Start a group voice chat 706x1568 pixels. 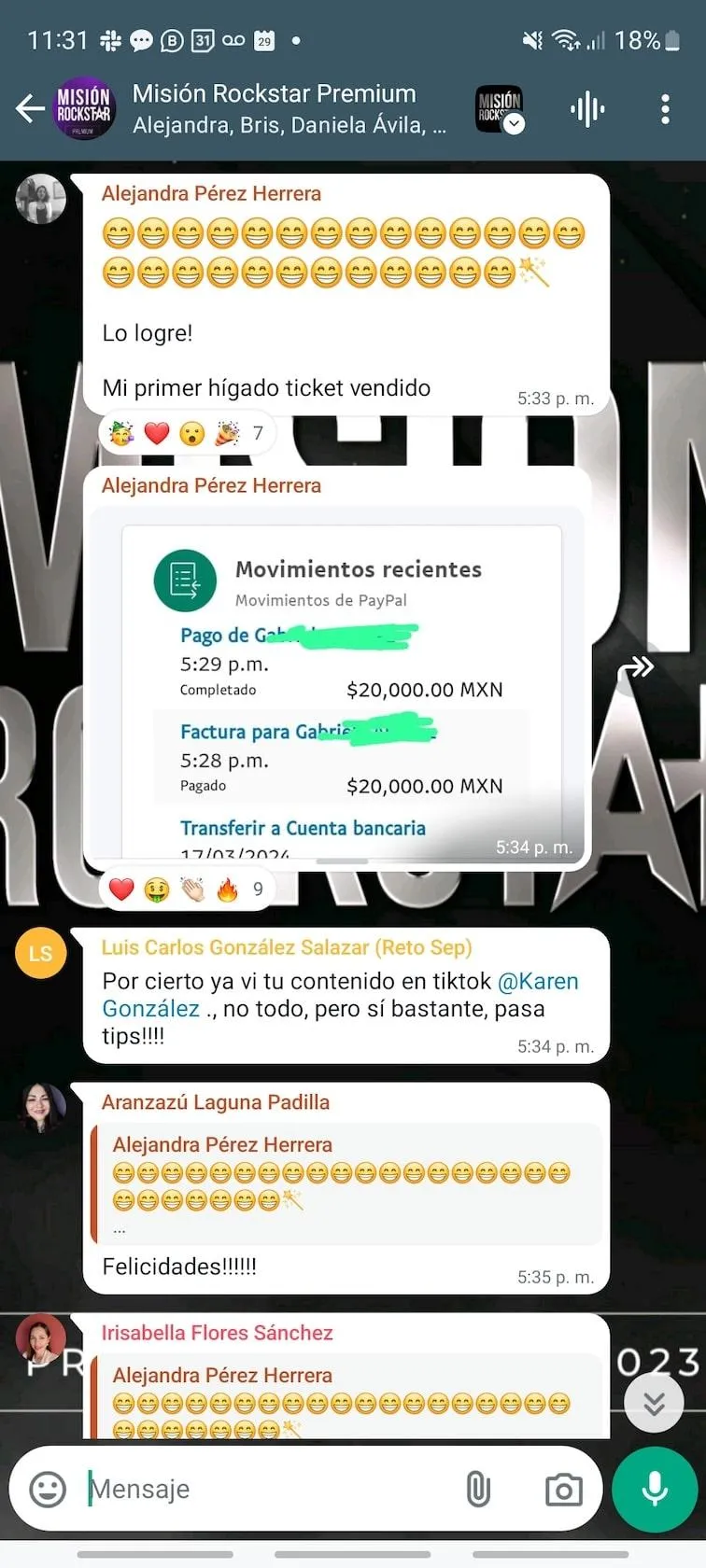pos(587,110)
